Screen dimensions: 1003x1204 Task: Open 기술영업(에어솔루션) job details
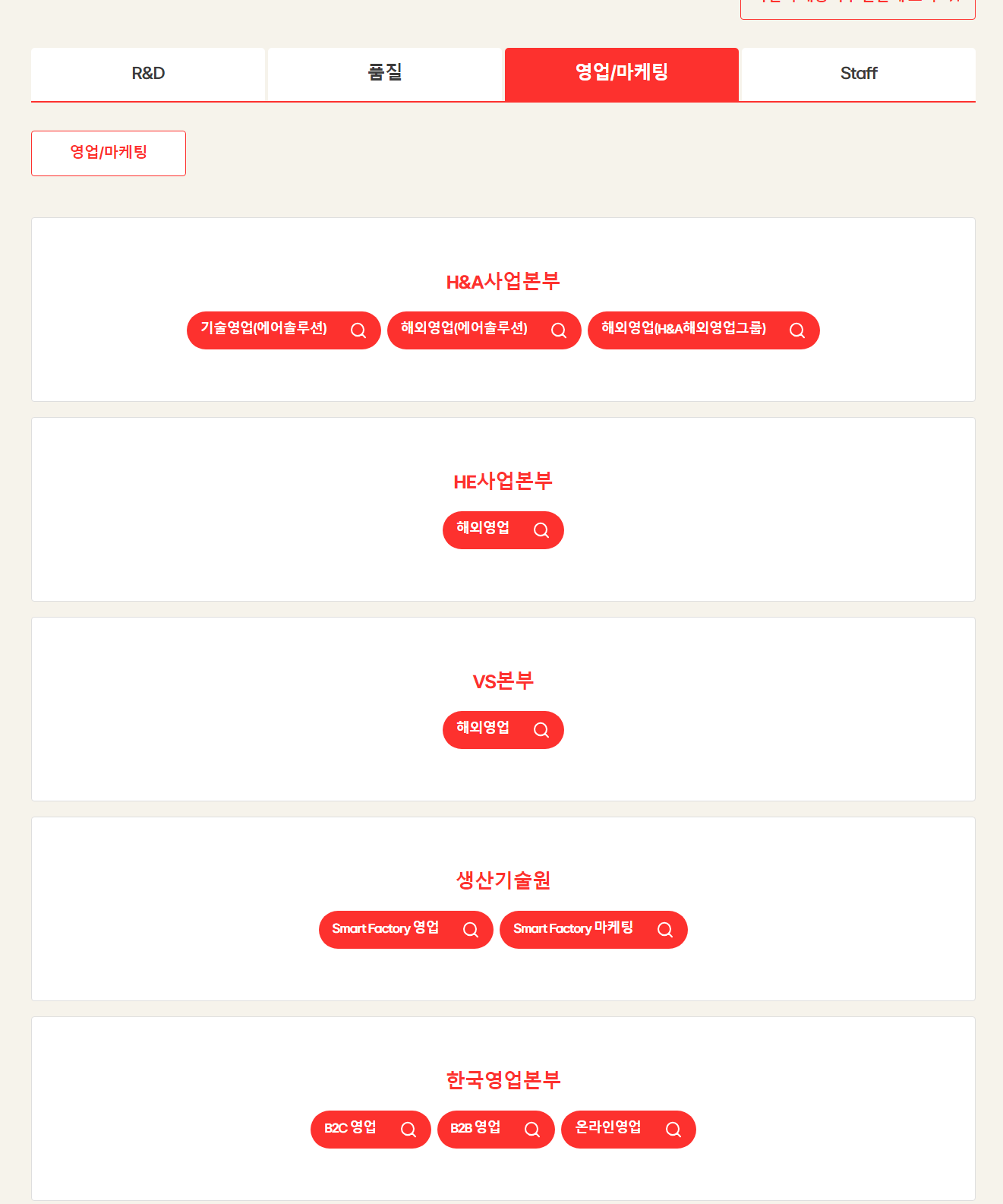283,330
